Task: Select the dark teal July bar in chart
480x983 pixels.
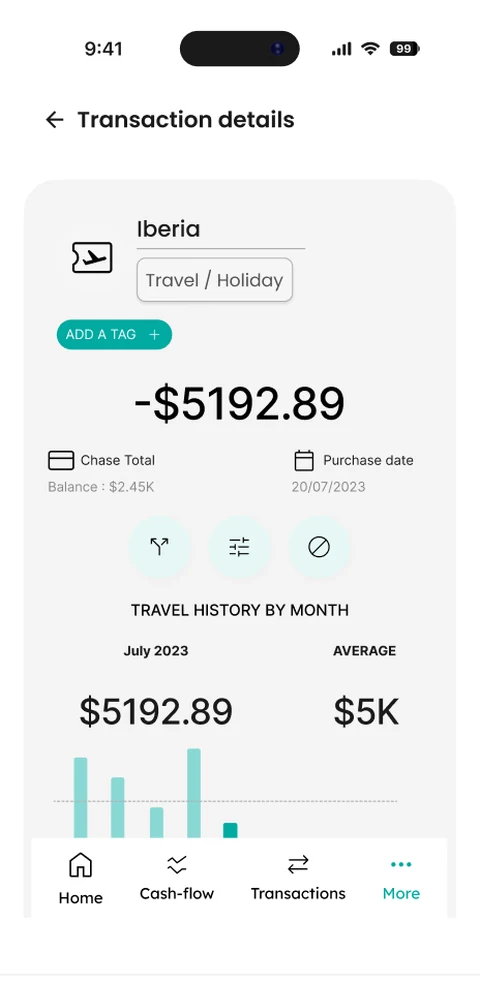Action: coord(231,831)
